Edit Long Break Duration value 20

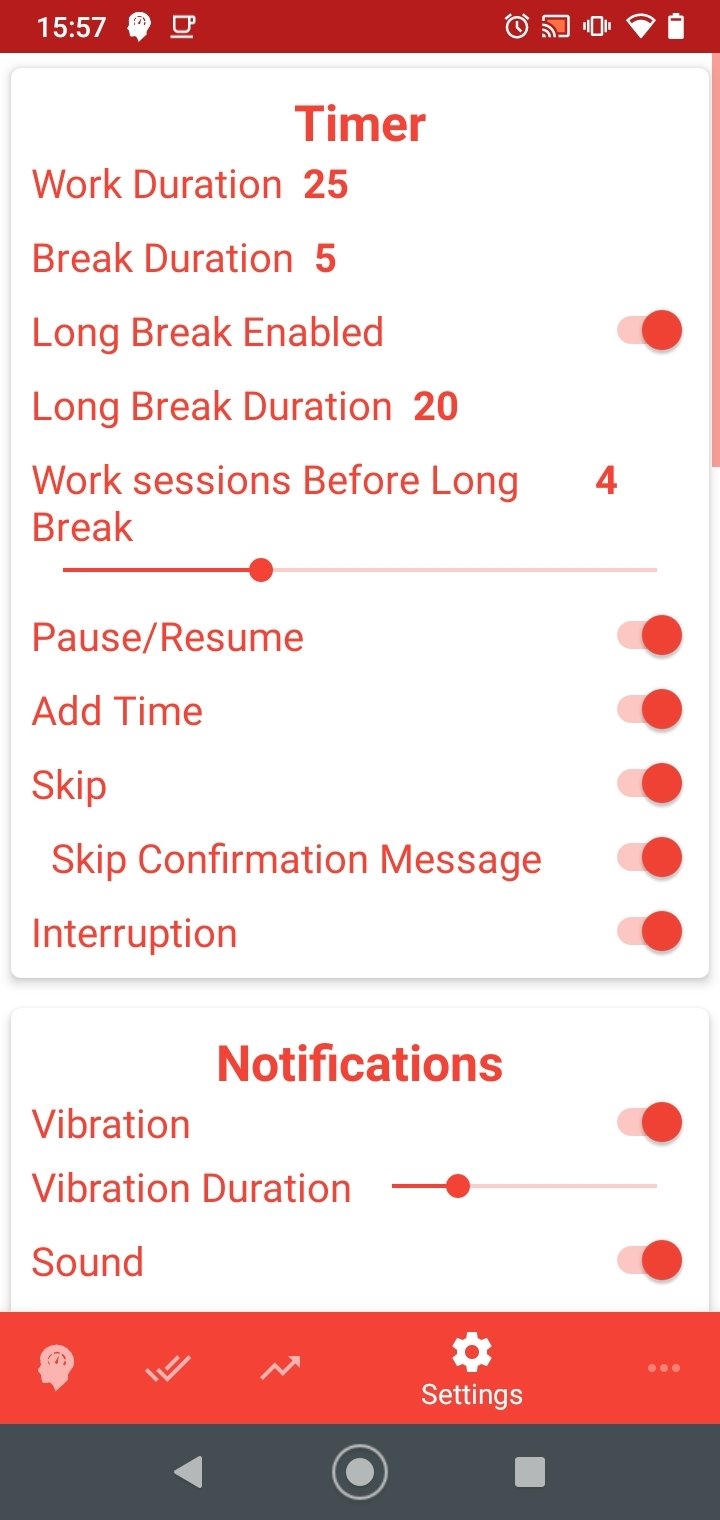pos(435,407)
